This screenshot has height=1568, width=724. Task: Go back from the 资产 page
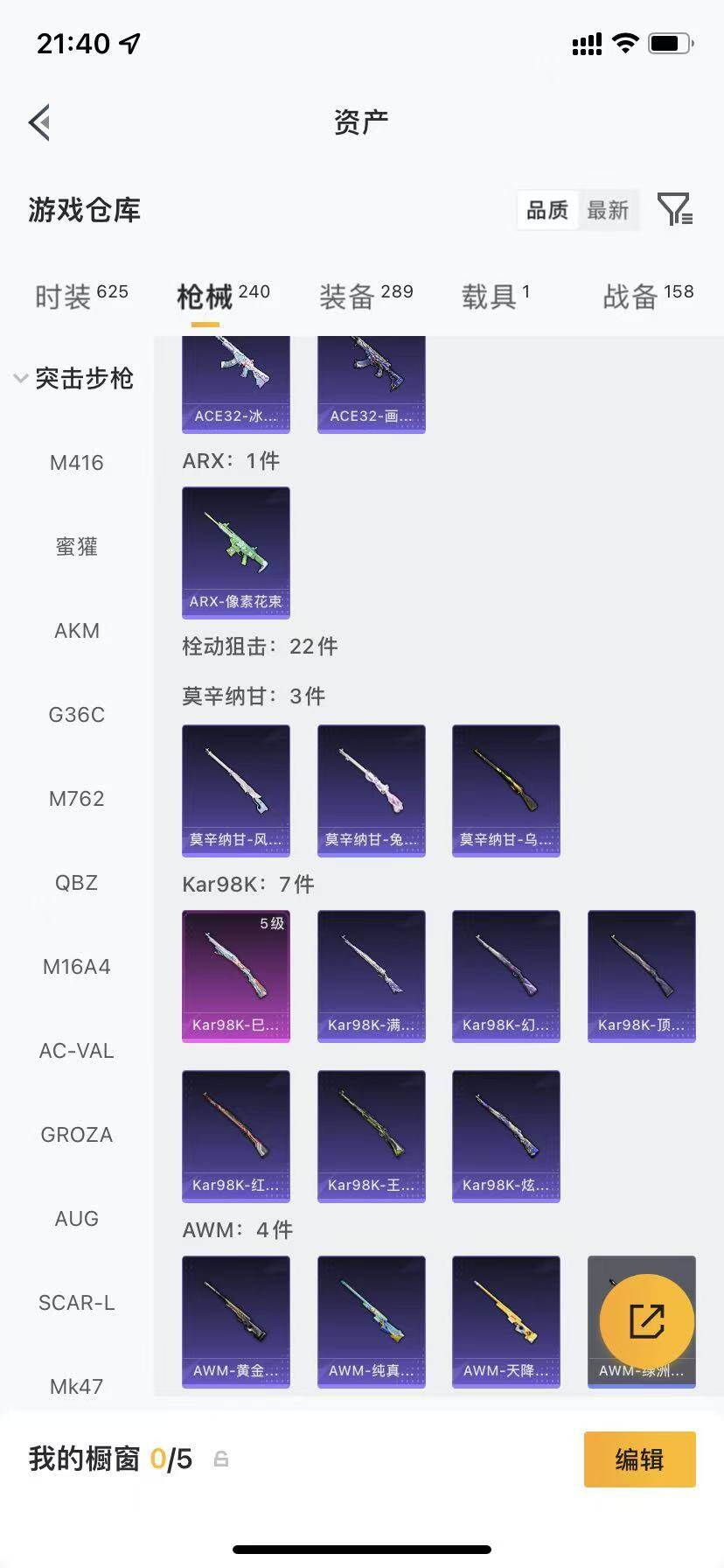click(x=39, y=122)
